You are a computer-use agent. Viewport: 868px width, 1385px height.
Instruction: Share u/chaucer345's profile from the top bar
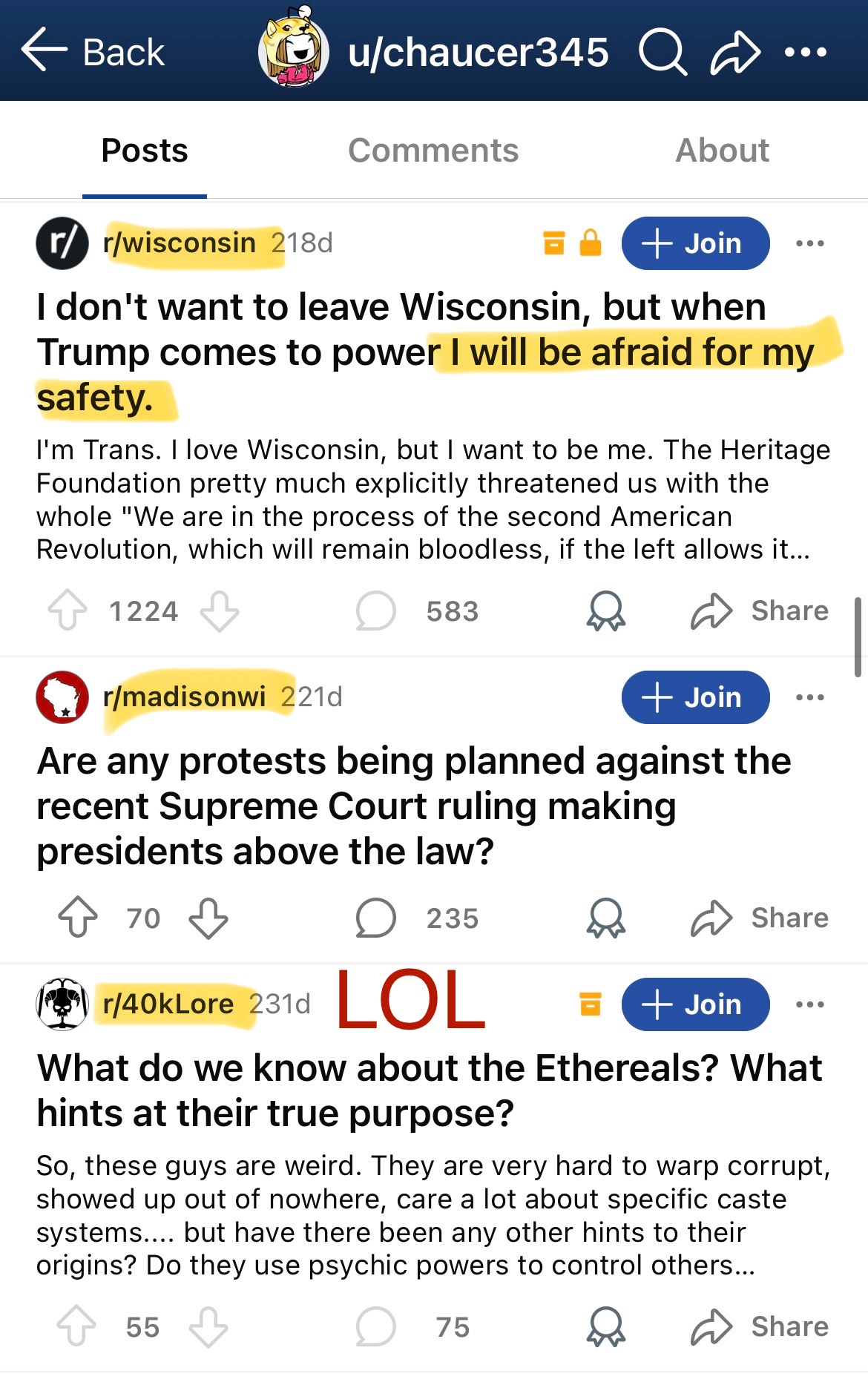734,52
